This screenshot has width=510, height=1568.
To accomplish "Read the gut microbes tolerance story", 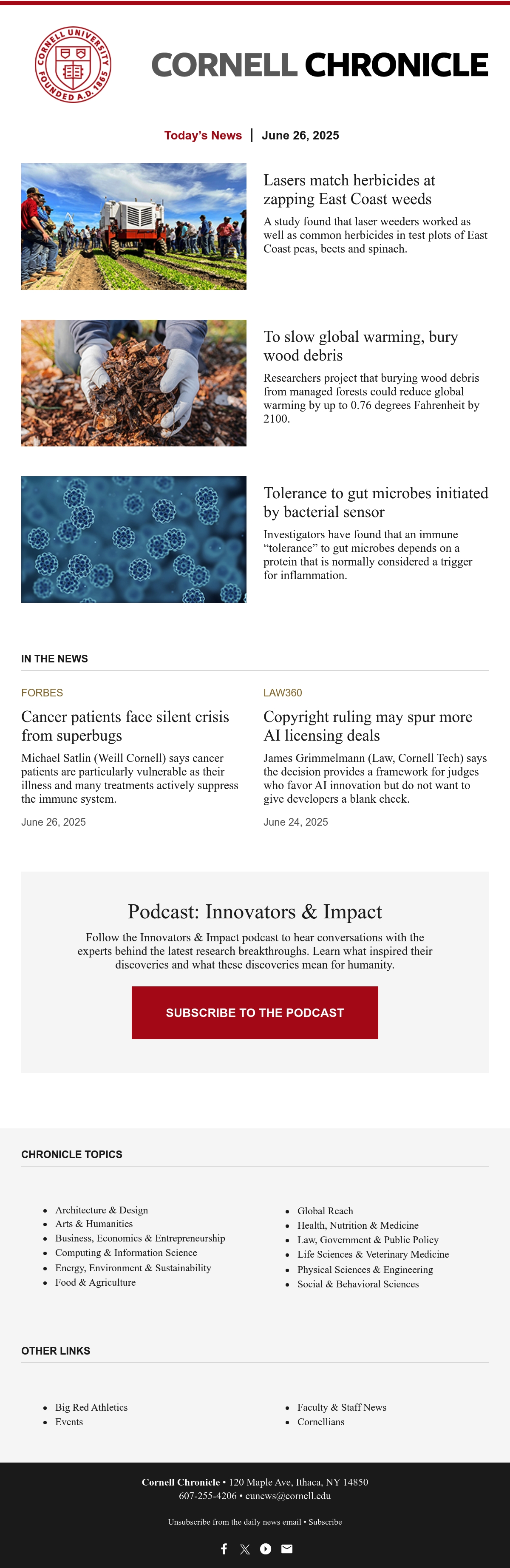I will click(376, 502).
